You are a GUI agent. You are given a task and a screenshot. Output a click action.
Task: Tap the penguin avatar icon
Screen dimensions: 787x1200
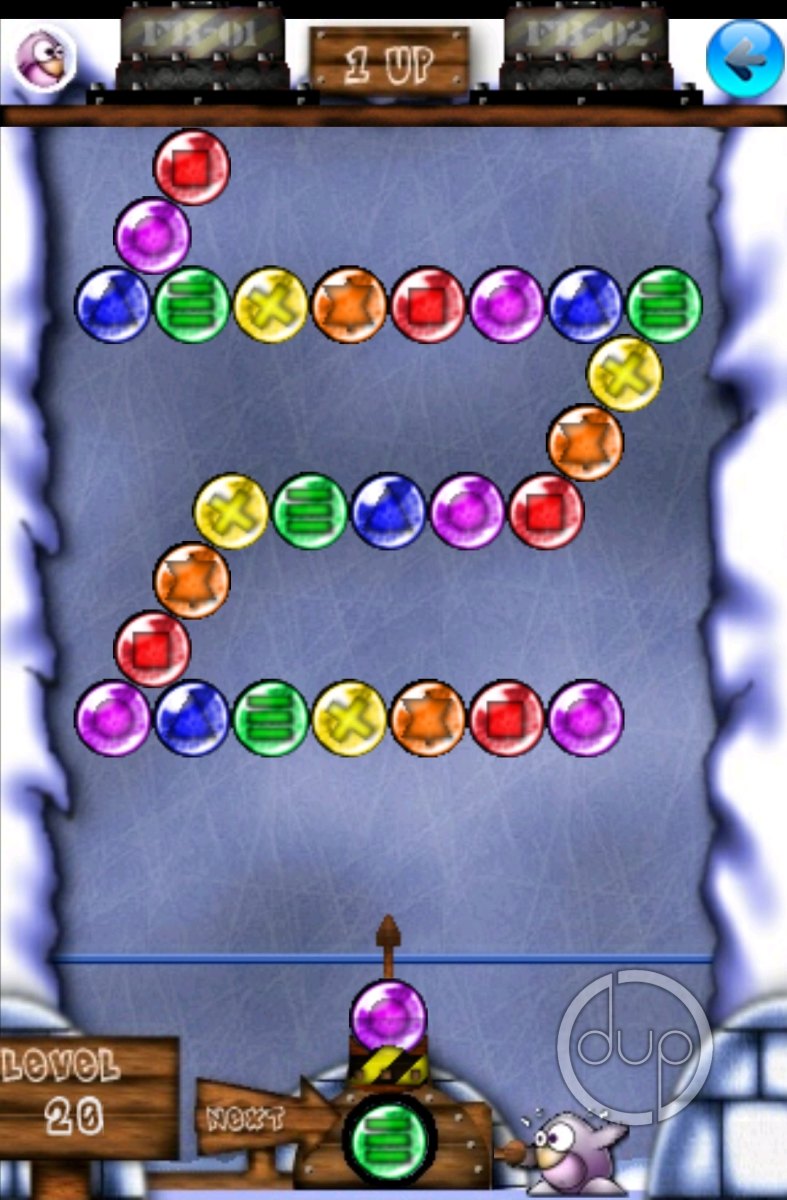[x=43, y=57]
